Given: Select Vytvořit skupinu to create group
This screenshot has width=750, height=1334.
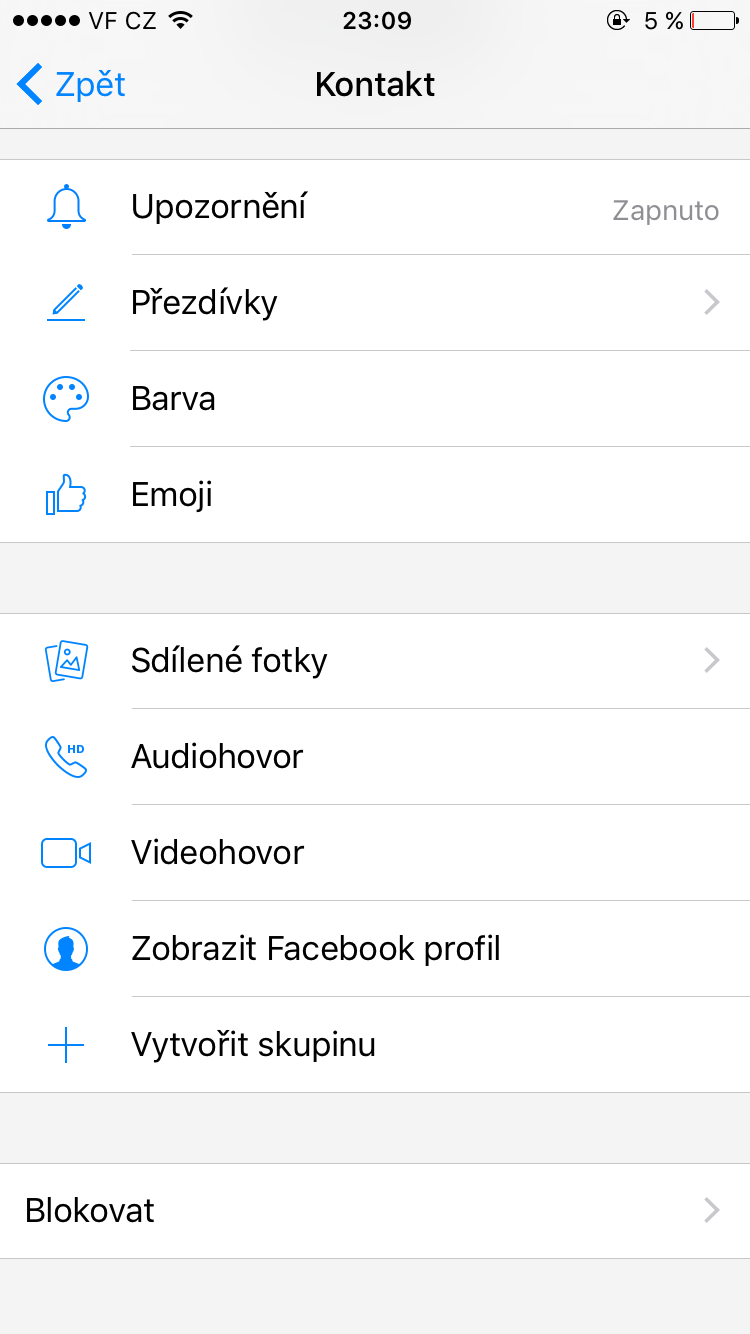Looking at the screenshot, I should click(375, 1045).
